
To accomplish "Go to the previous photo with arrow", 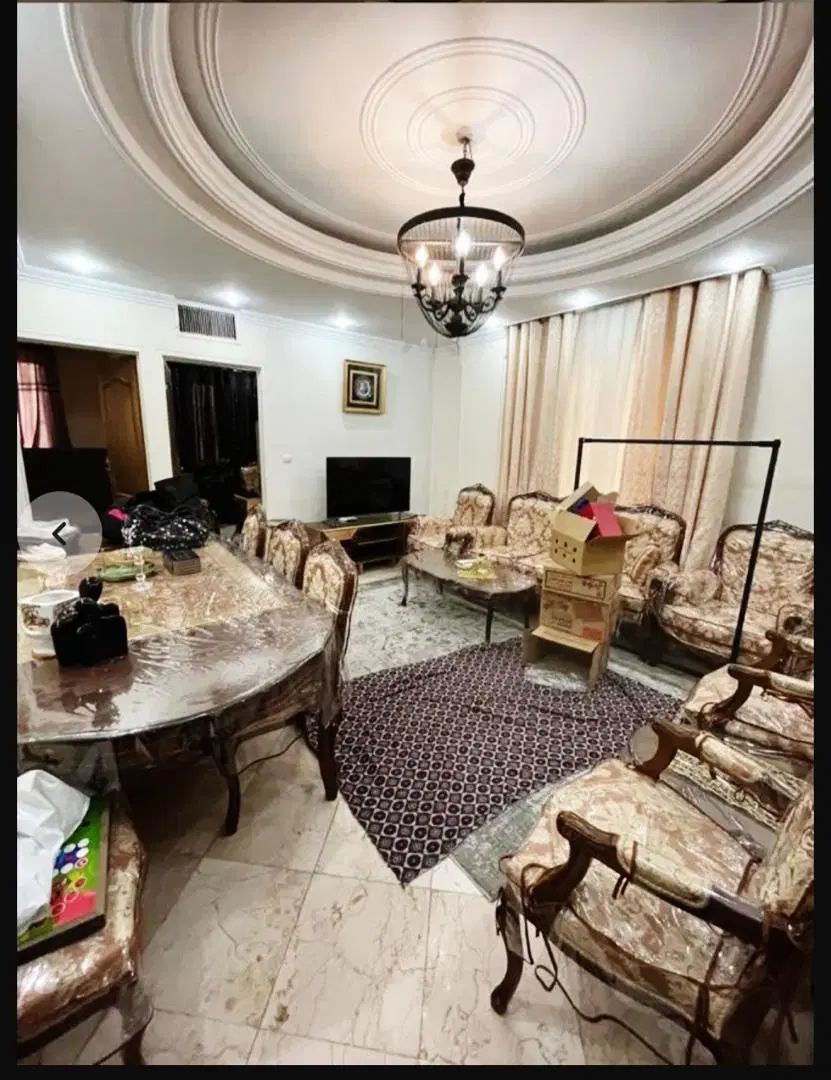I will click(59, 533).
